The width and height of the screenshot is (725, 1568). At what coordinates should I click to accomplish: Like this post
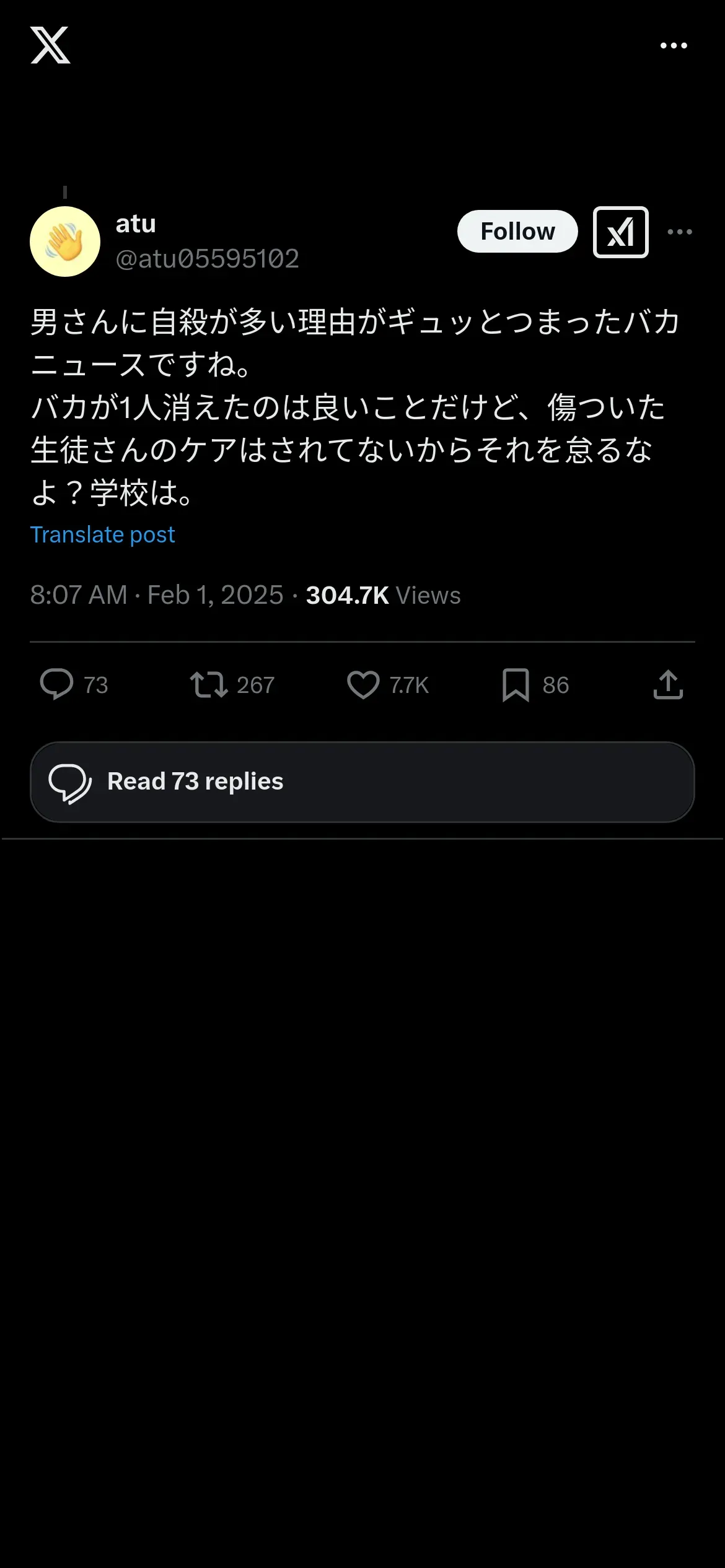[363, 685]
